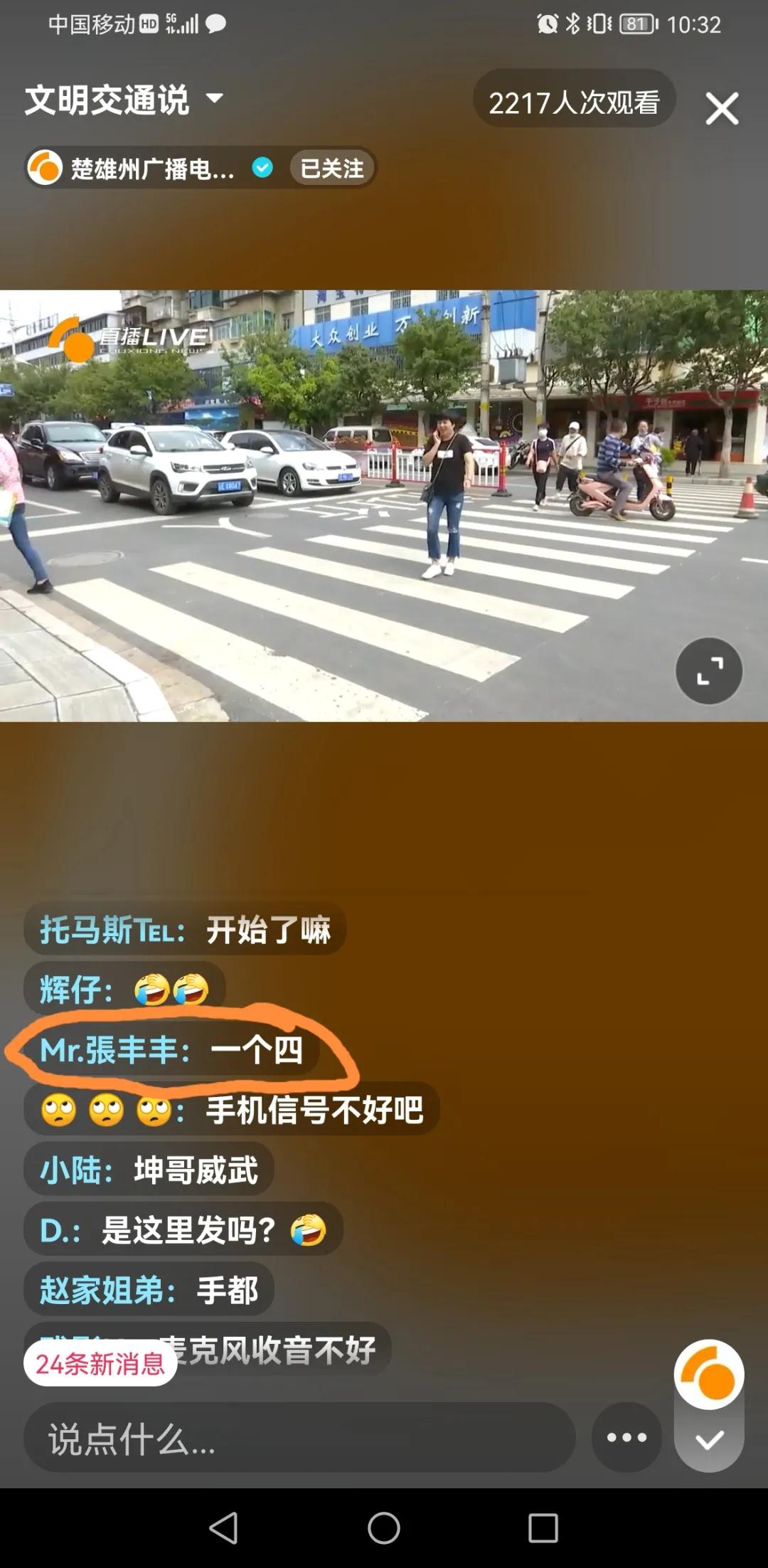Type in the 说点什么 comment field
This screenshot has height=1568, width=768.
click(x=299, y=1439)
